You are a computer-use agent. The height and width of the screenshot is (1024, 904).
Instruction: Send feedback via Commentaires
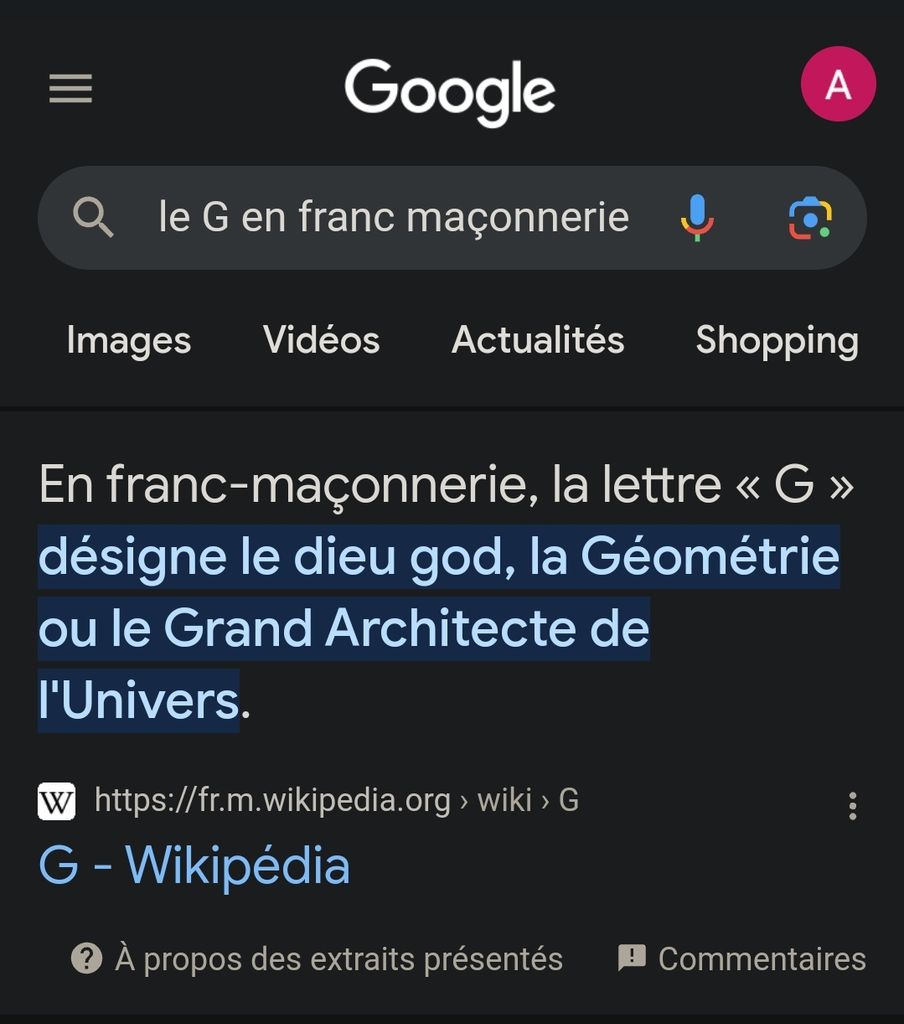pos(742,959)
